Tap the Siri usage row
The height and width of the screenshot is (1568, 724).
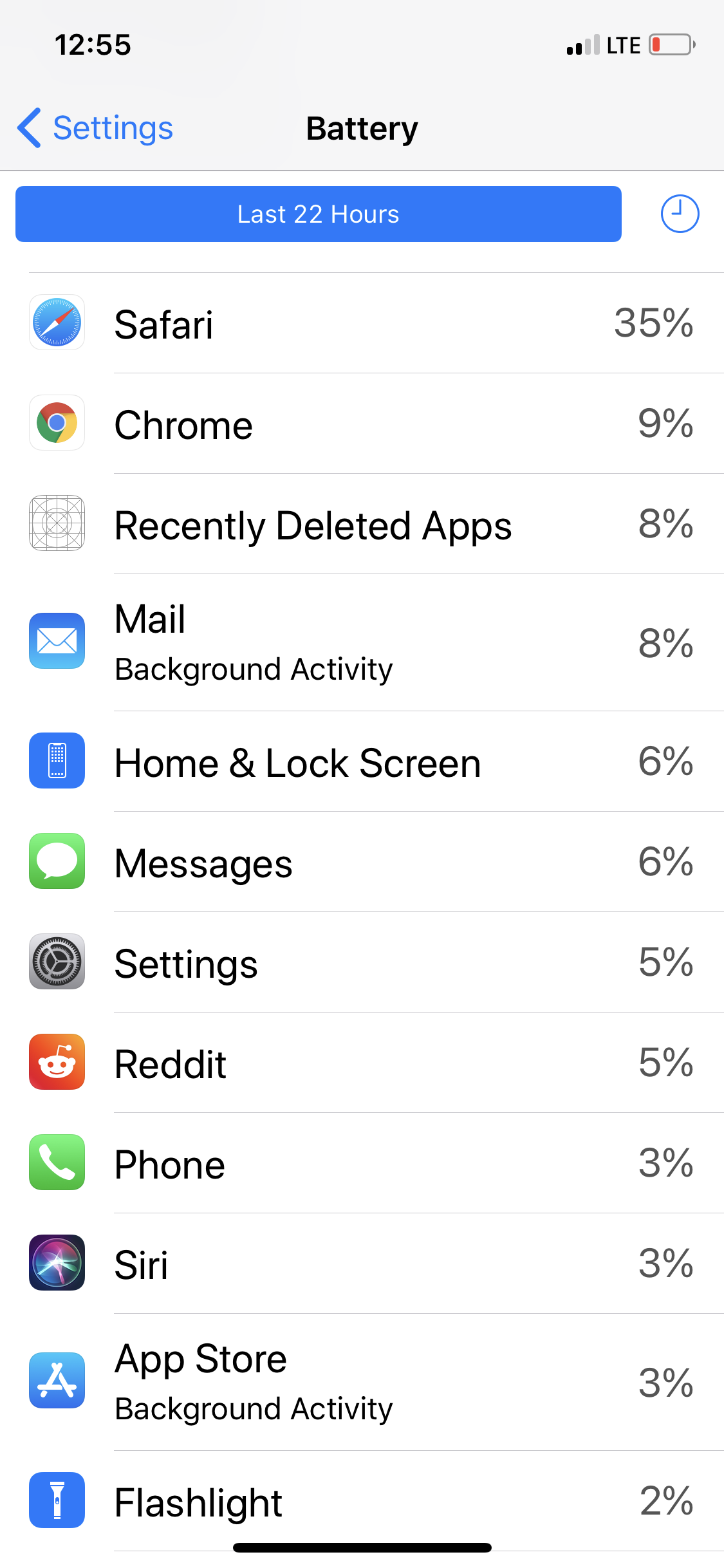[x=362, y=1264]
